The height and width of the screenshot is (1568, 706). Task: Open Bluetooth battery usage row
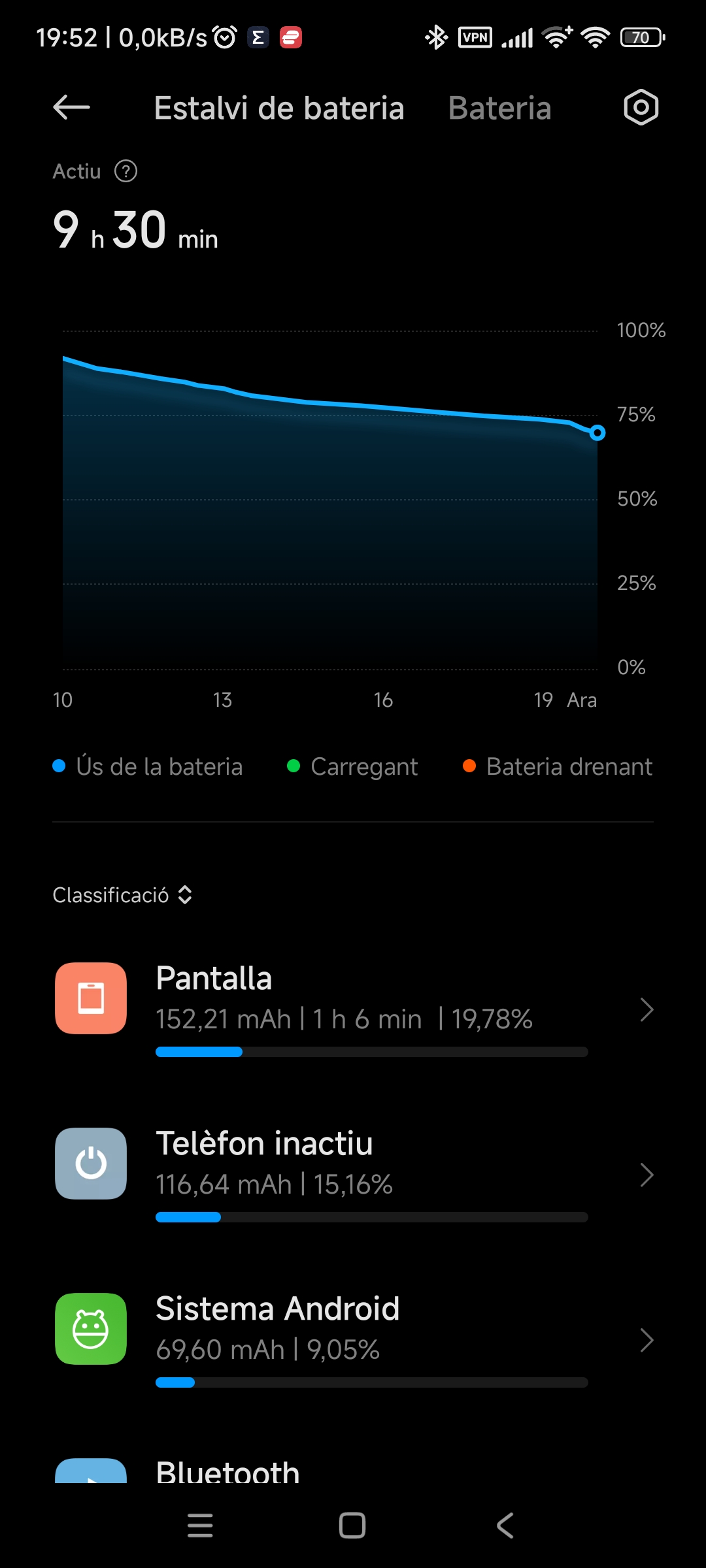[353, 1470]
